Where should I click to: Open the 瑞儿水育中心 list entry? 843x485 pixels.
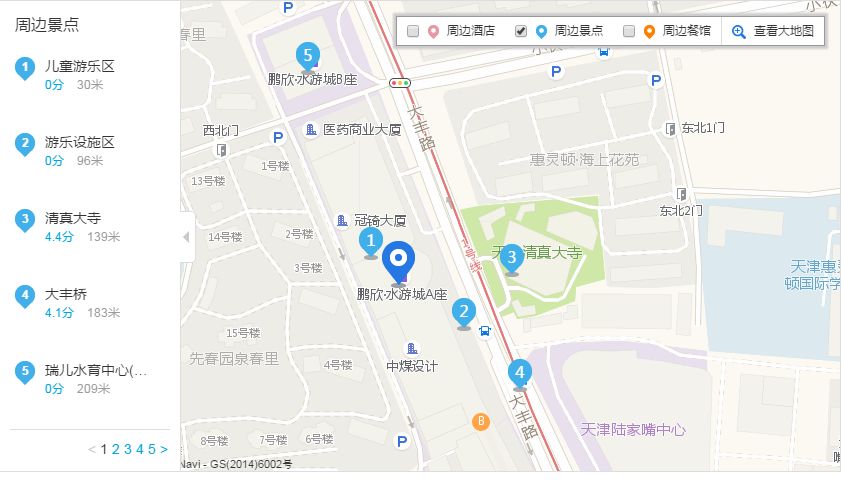pos(96,370)
